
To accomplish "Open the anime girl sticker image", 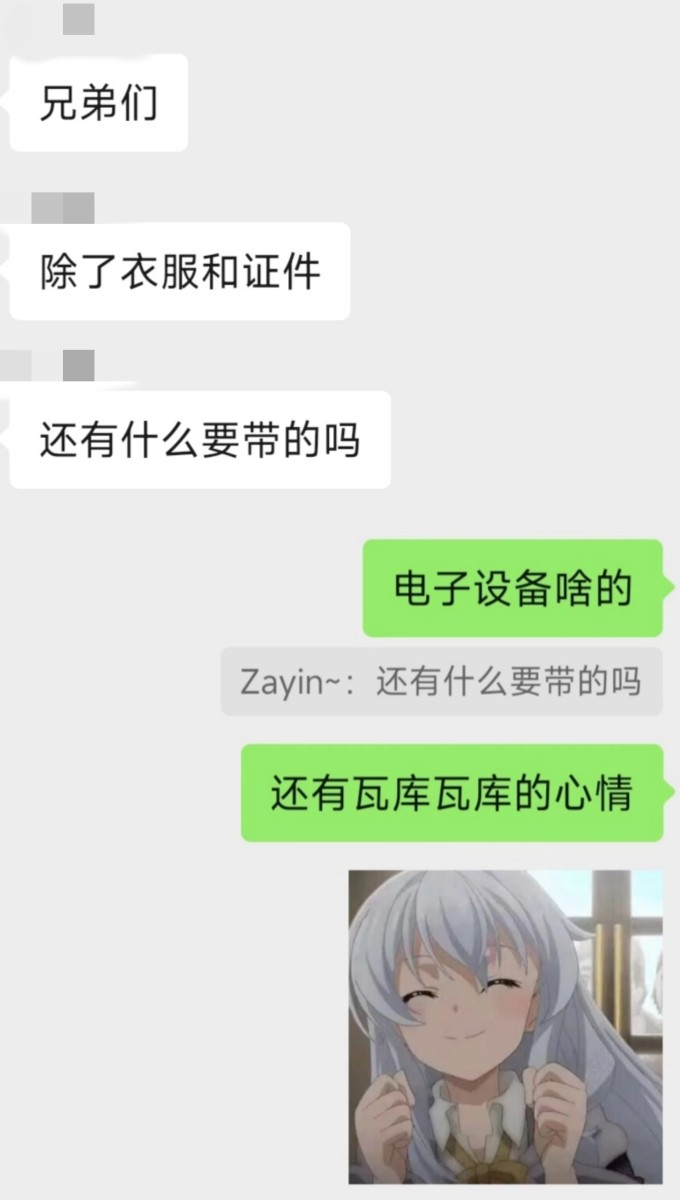I will coord(505,1025).
